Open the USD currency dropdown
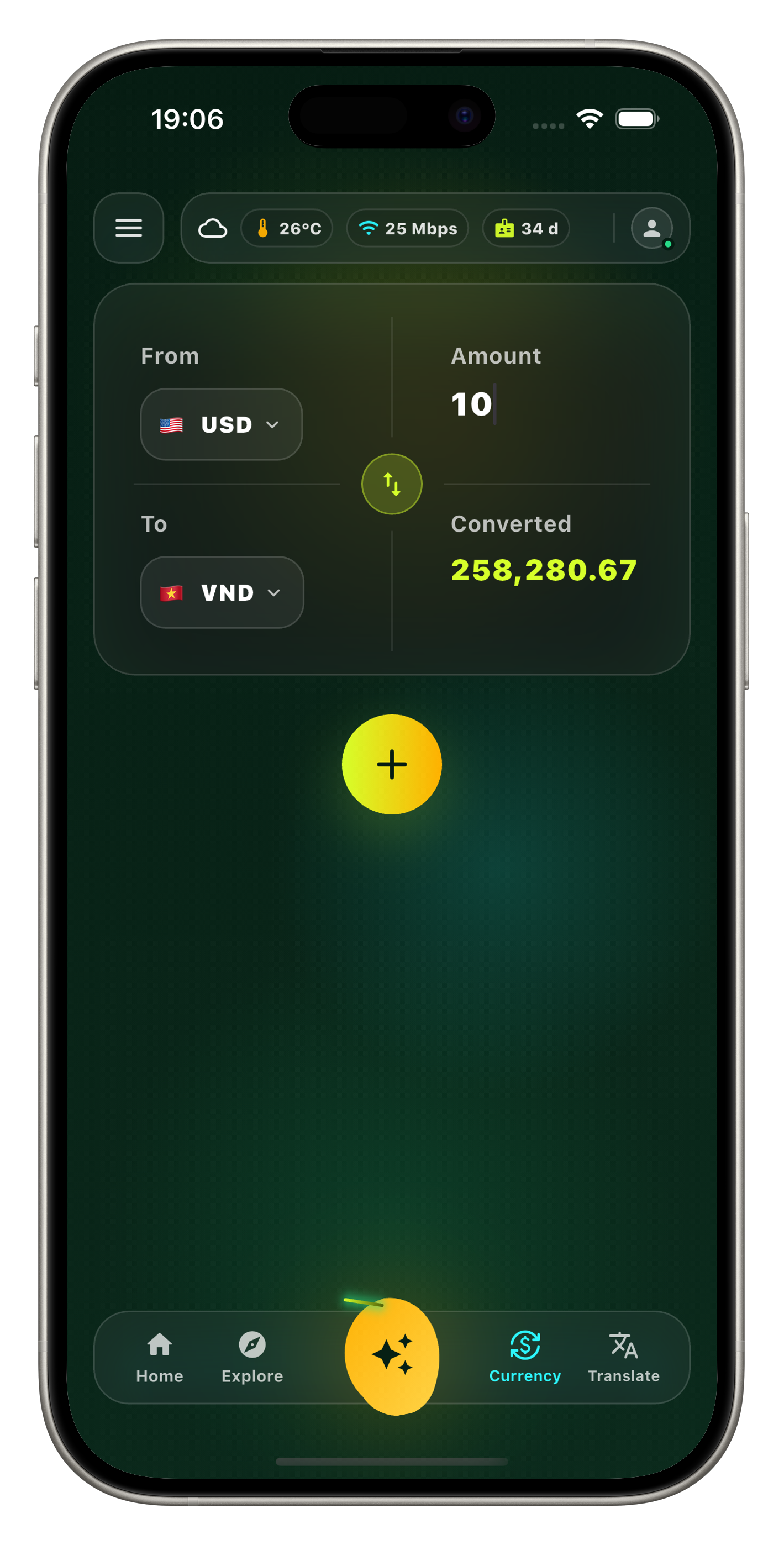Image resolution: width=784 pixels, height=1545 pixels. pyautogui.click(x=221, y=424)
